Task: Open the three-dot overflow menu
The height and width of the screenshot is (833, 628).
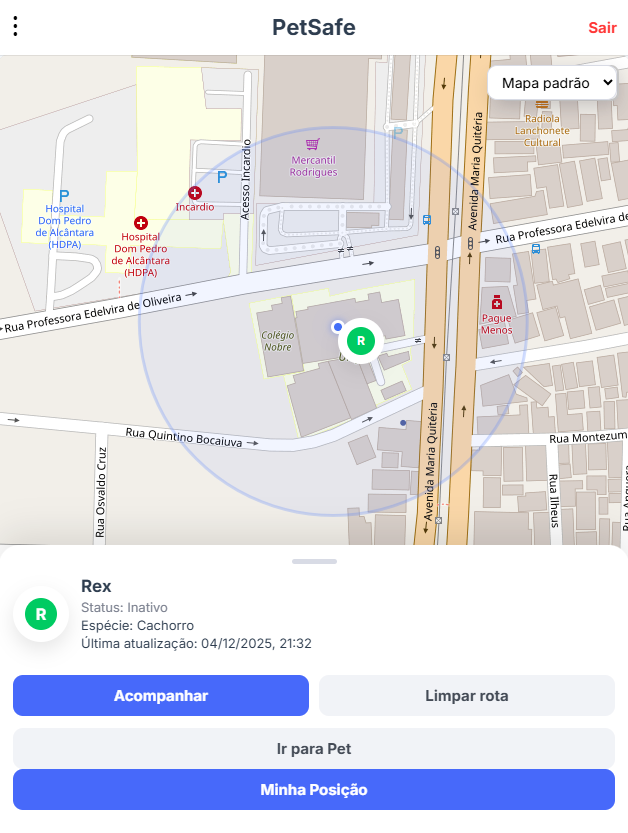Action: coord(15,27)
